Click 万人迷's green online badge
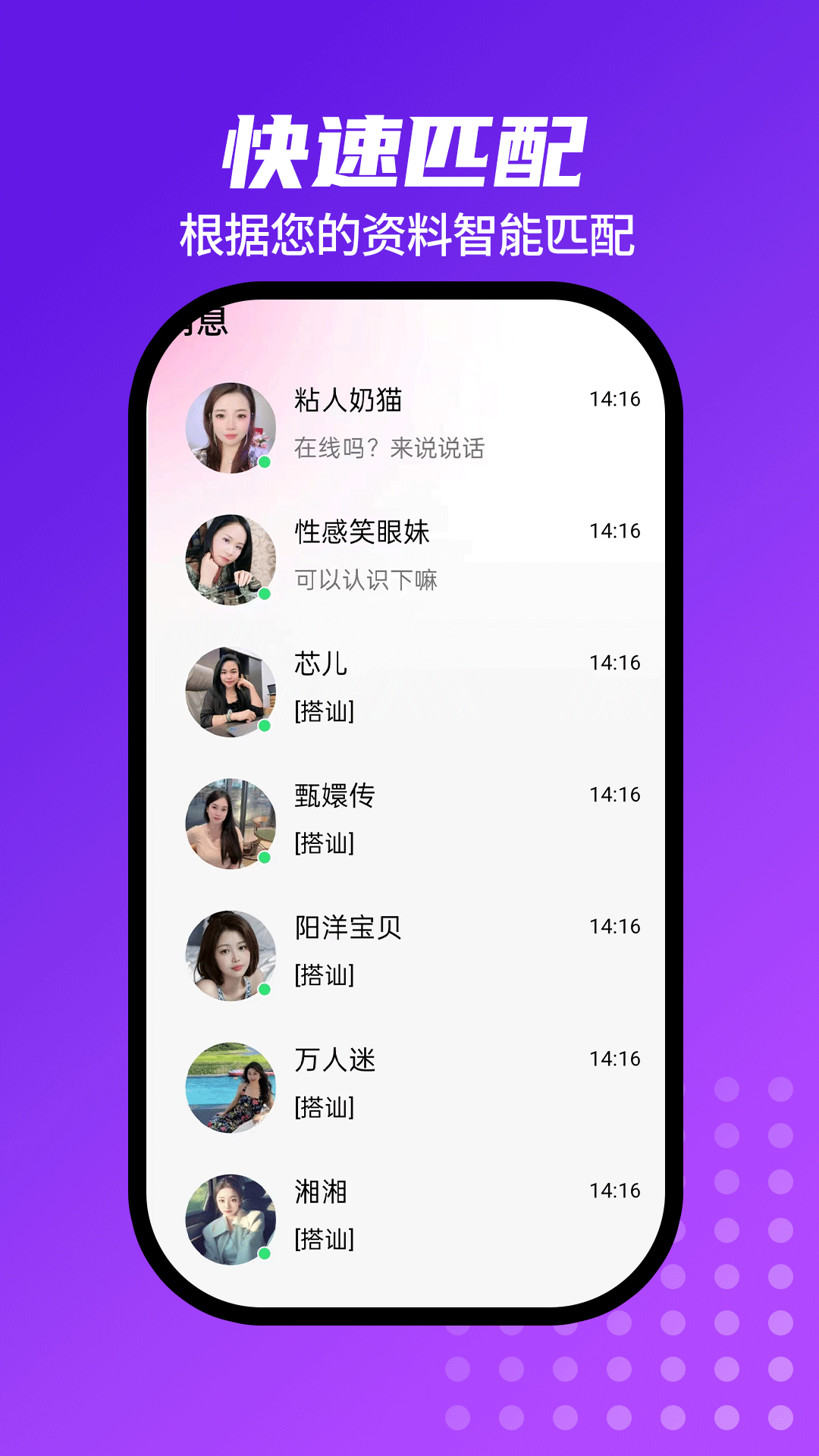 (265, 1122)
